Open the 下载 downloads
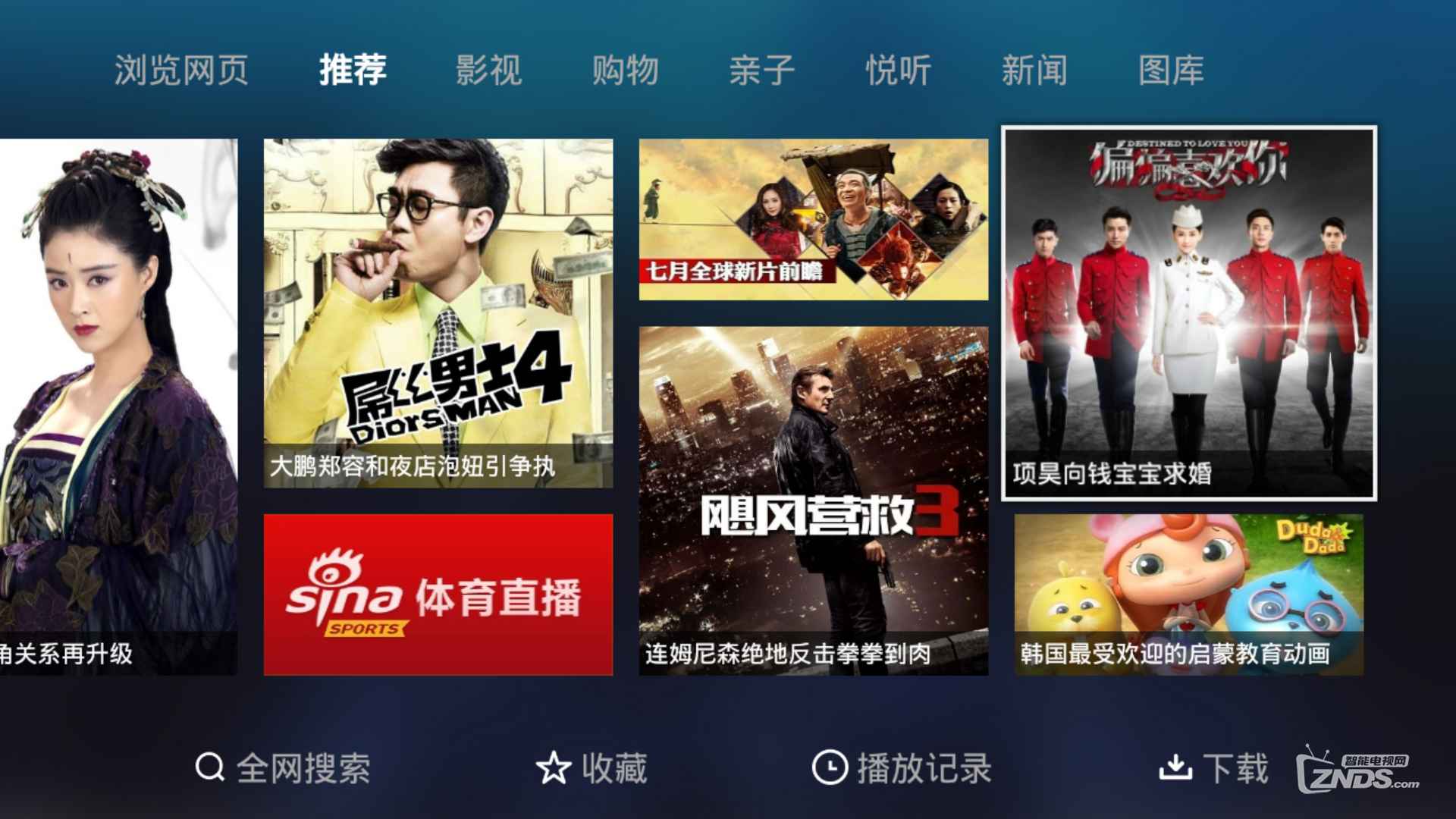This screenshot has height=819, width=1456. 1213,768
